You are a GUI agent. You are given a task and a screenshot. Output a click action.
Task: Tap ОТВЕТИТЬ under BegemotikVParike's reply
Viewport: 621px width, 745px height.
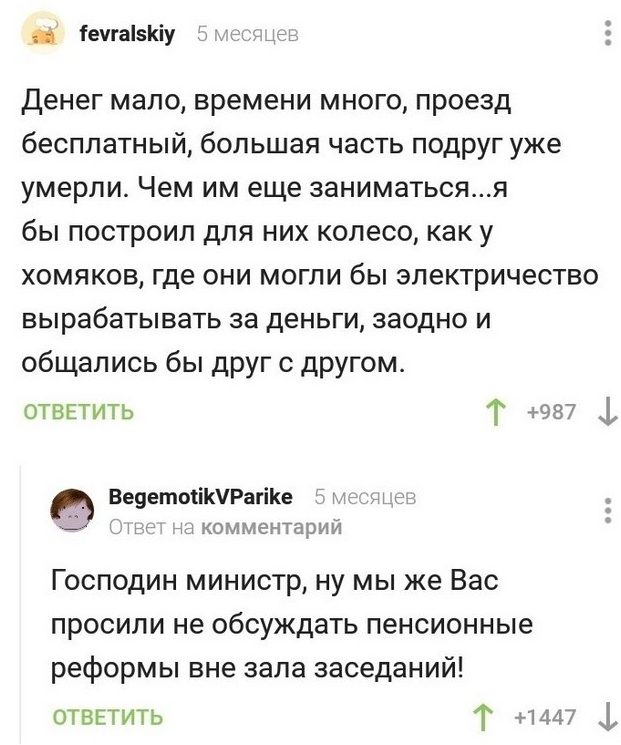click(x=107, y=716)
